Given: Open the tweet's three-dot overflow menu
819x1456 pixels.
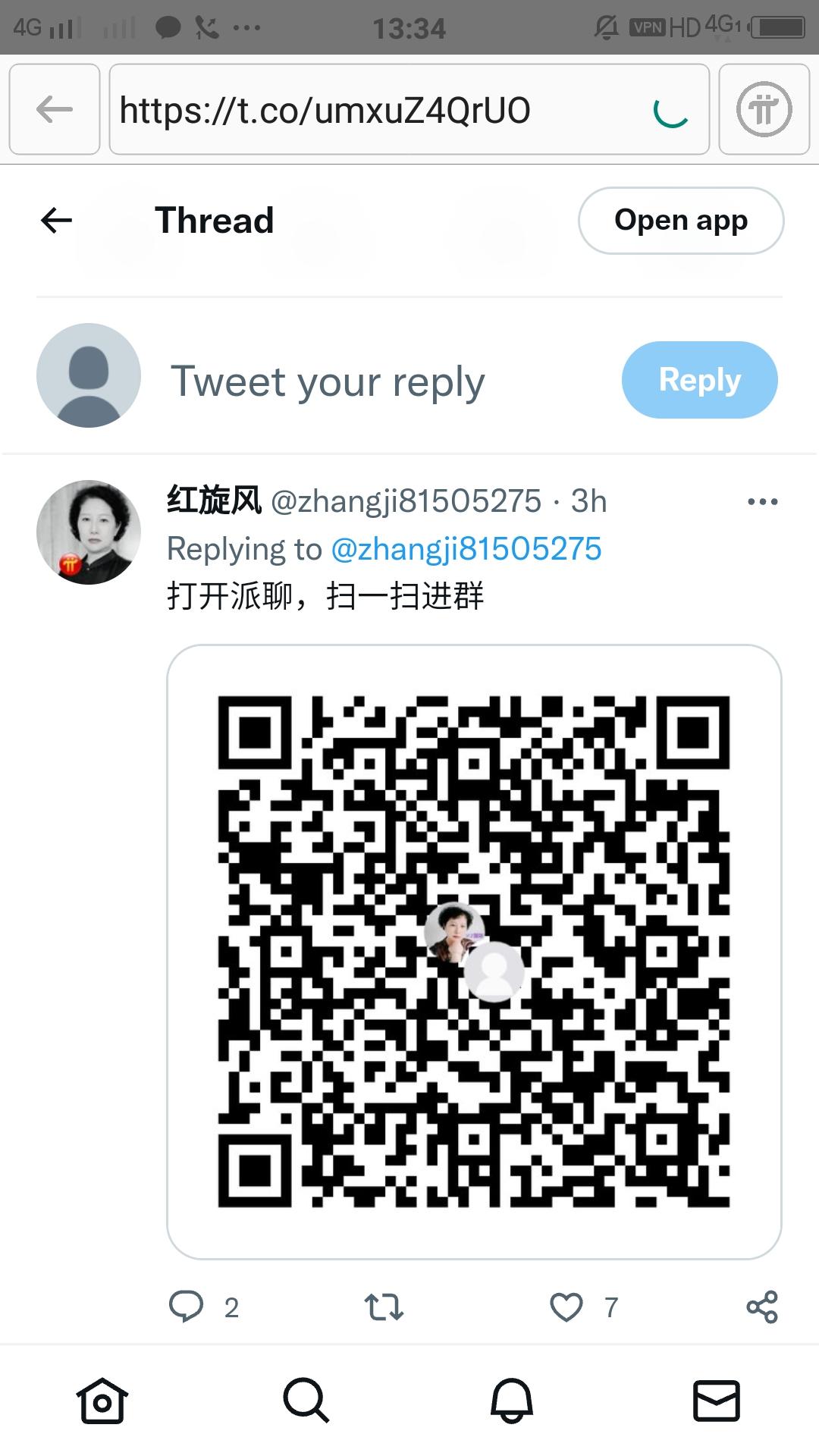Looking at the screenshot, I should pos(762,502).
